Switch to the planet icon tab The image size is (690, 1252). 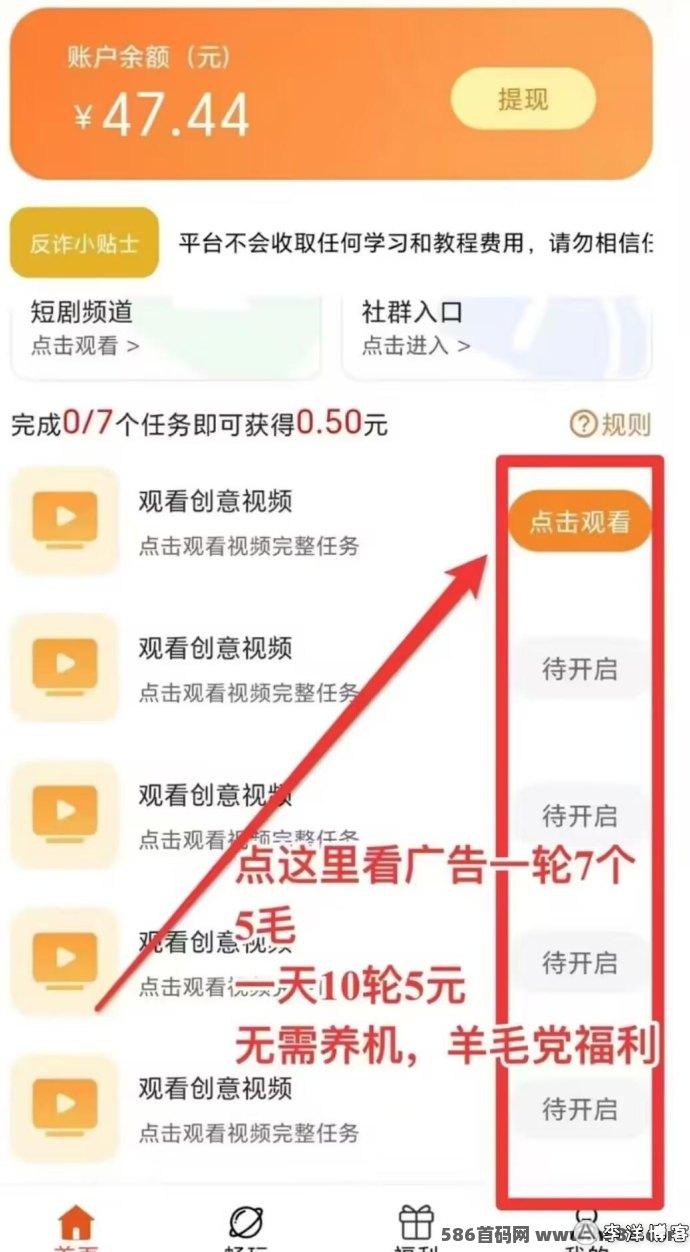pyautogui.click(x=245, y=1228)
